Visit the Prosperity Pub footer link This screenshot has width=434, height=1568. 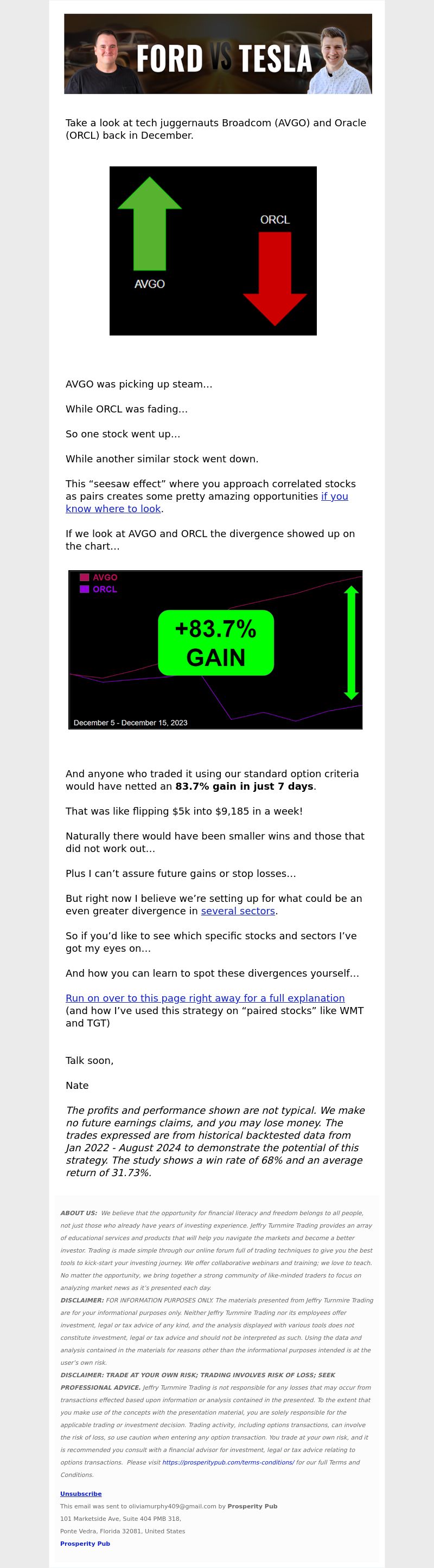[85, 1543]
